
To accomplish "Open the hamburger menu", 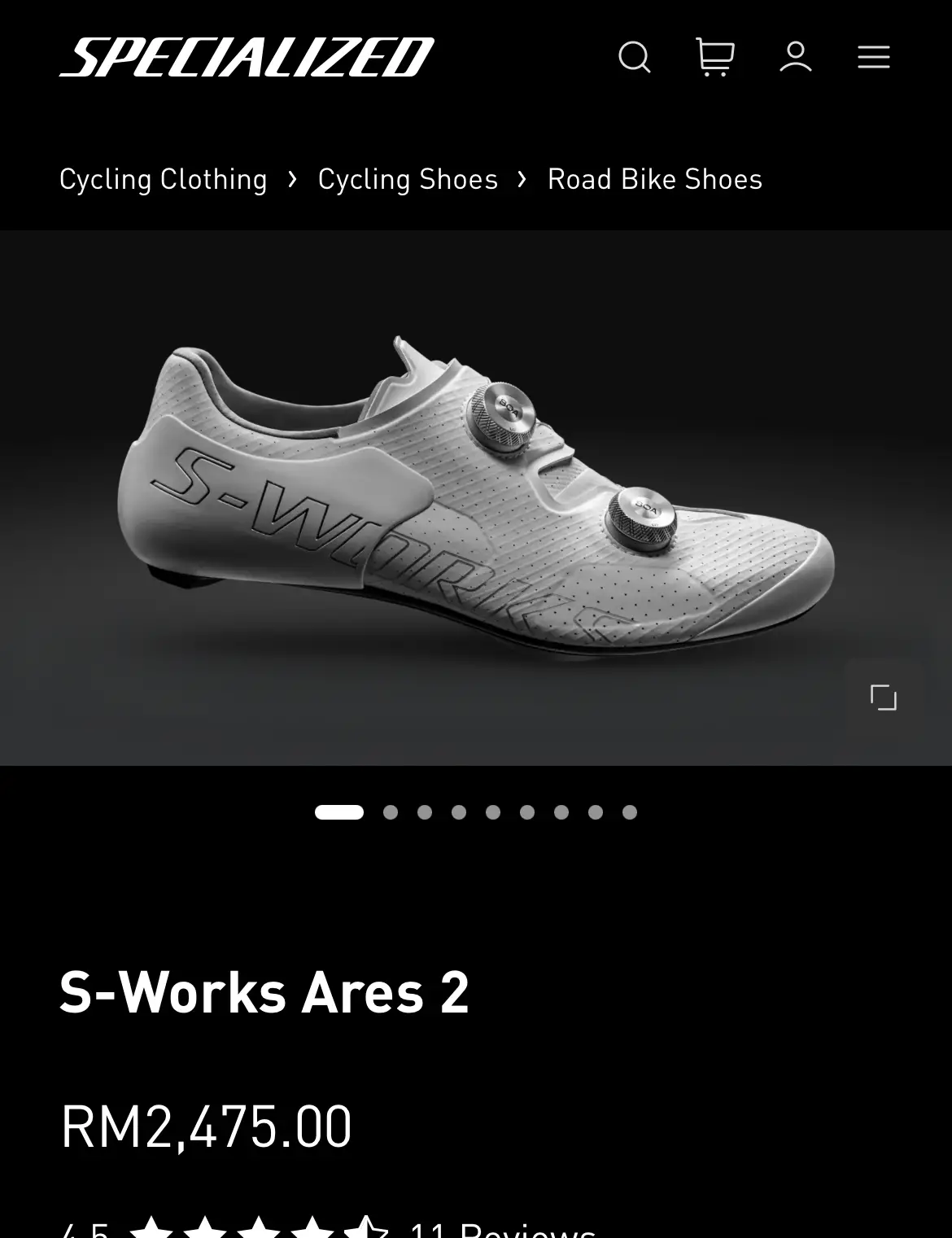I will [873, 57].
